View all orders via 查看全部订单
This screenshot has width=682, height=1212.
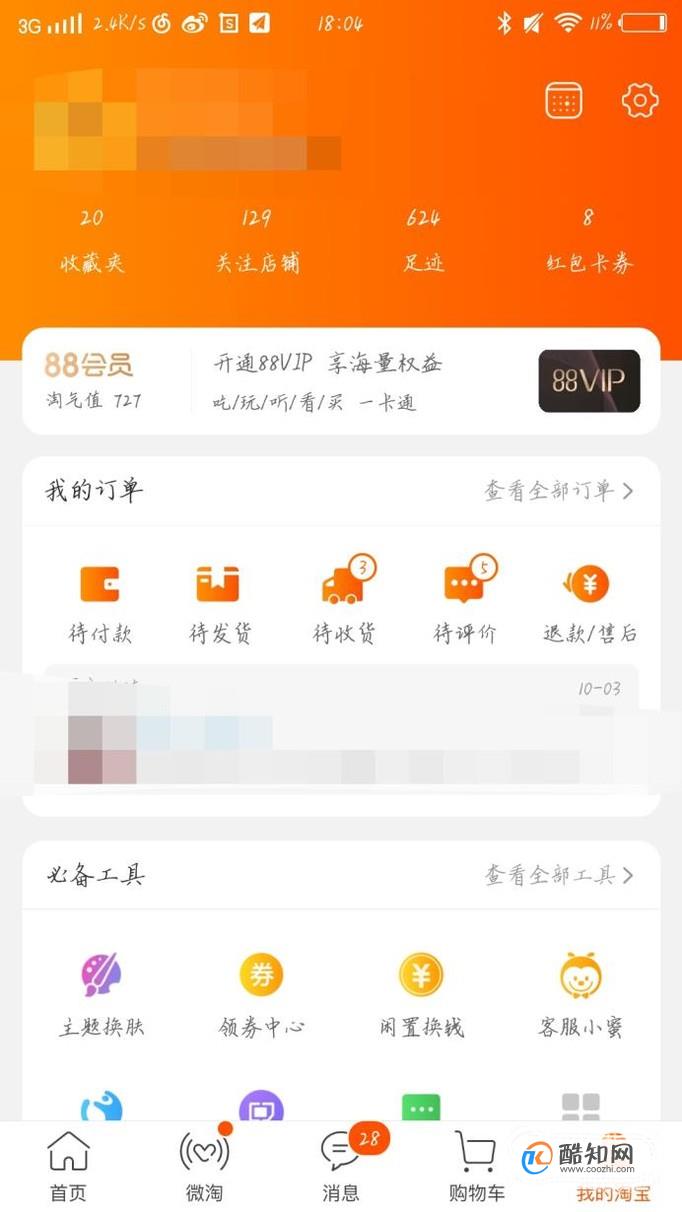(559, 491)
